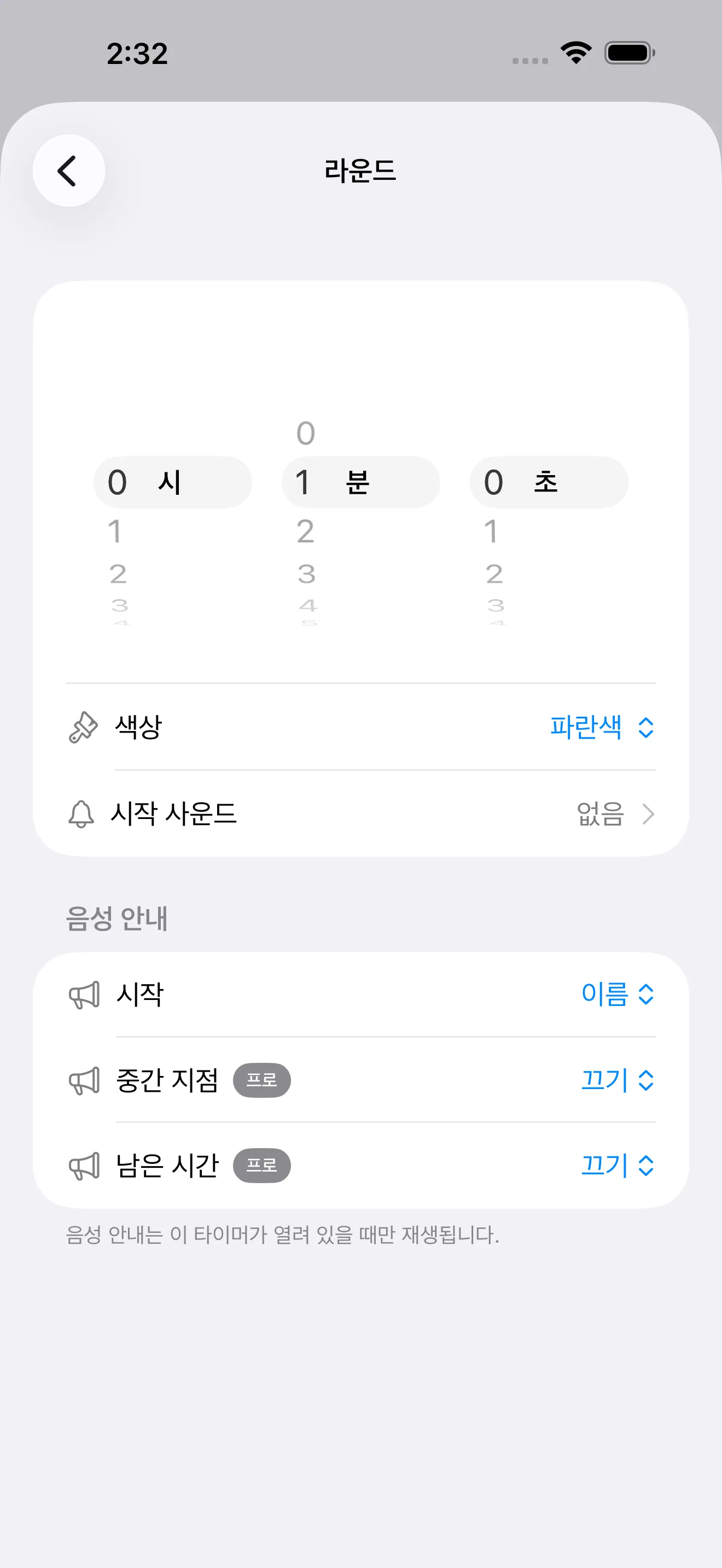Go back from the 라운드 screen

point(68,171)
